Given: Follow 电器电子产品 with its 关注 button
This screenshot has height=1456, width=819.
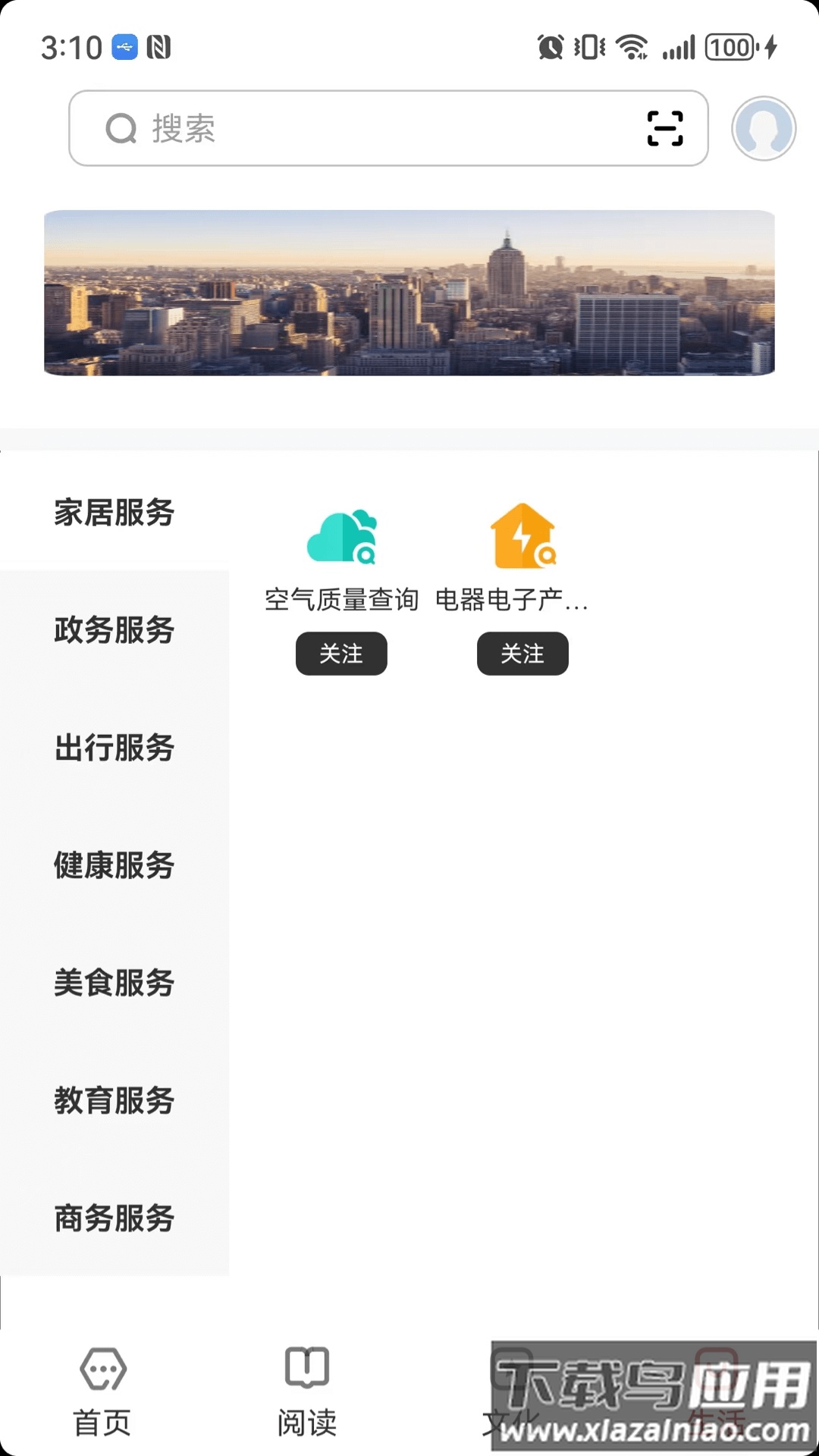Looking at the screenshot, I should click(x=522, y=654).
